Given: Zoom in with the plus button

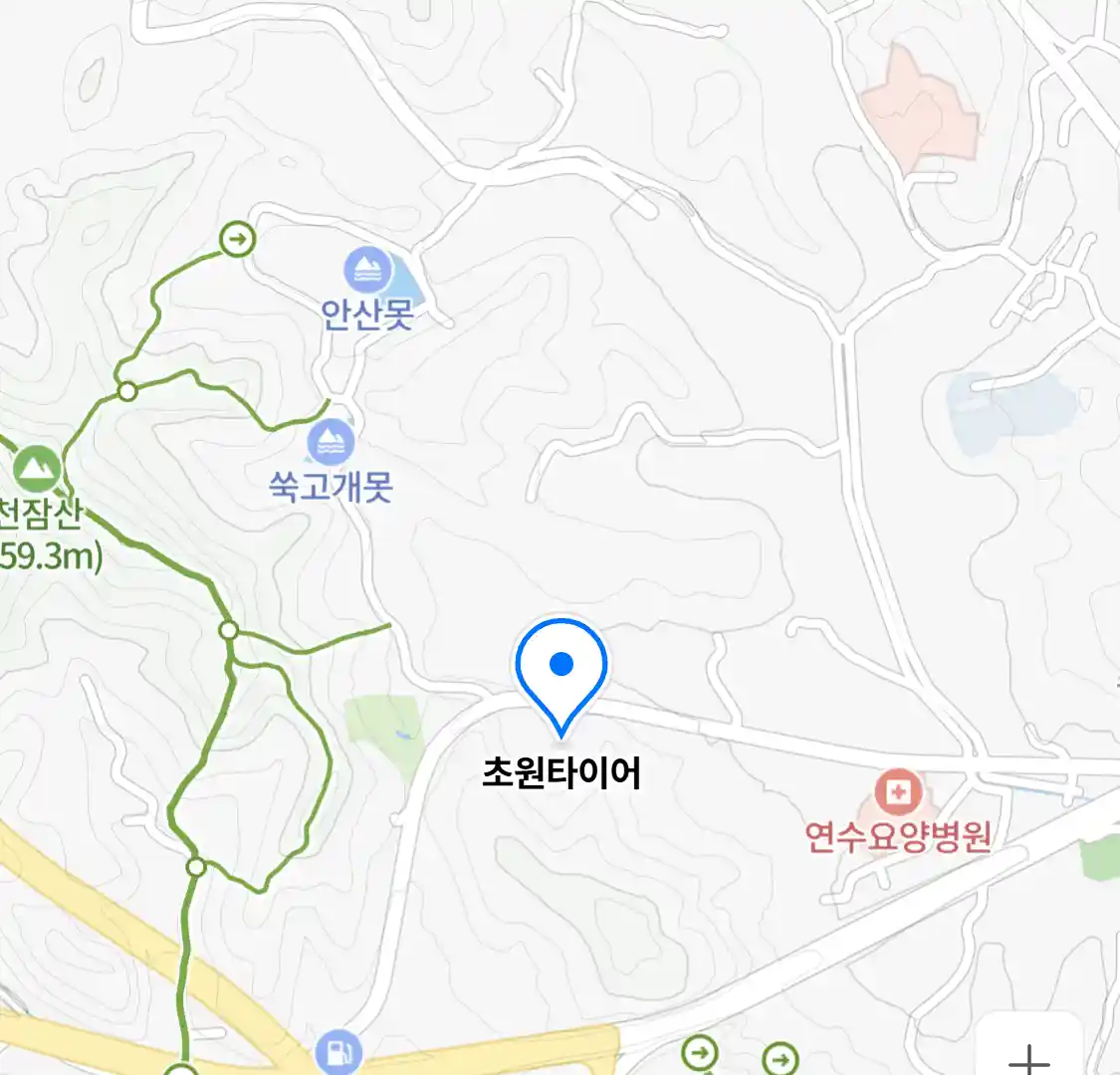Looking at the screenshot, I should (x=1028, y=1055).
